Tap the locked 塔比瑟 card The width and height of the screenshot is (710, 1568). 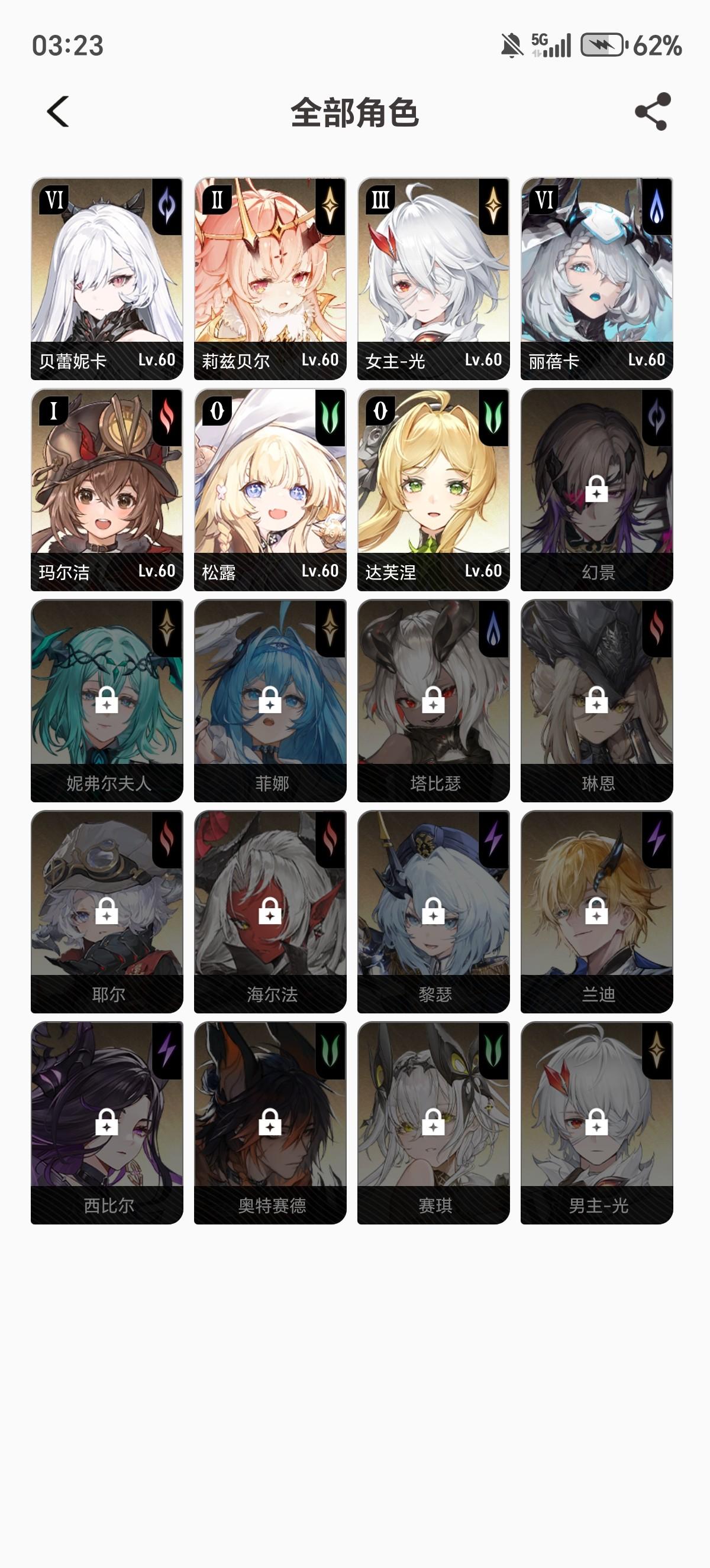click(433, 701)
